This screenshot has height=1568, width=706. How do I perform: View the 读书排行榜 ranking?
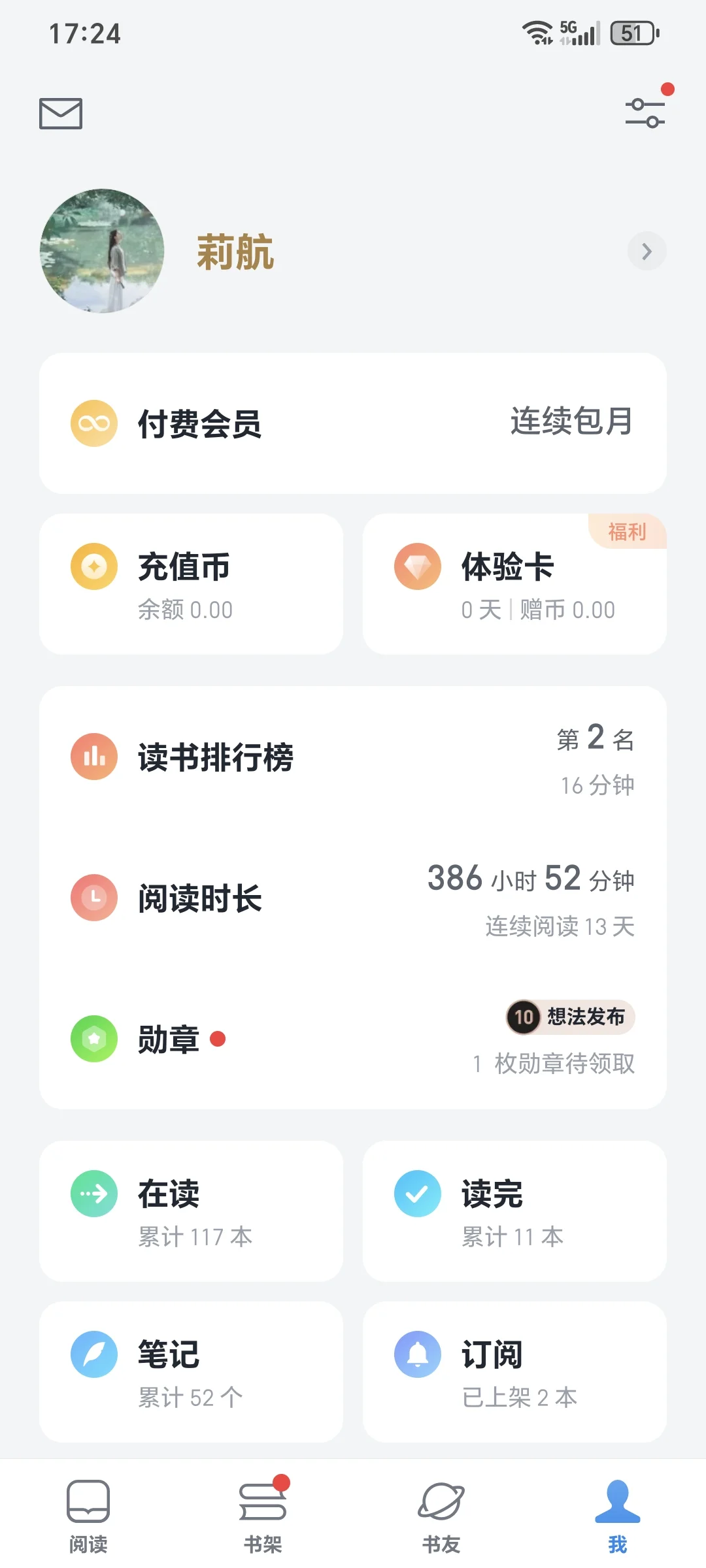(x=353, y=757)
